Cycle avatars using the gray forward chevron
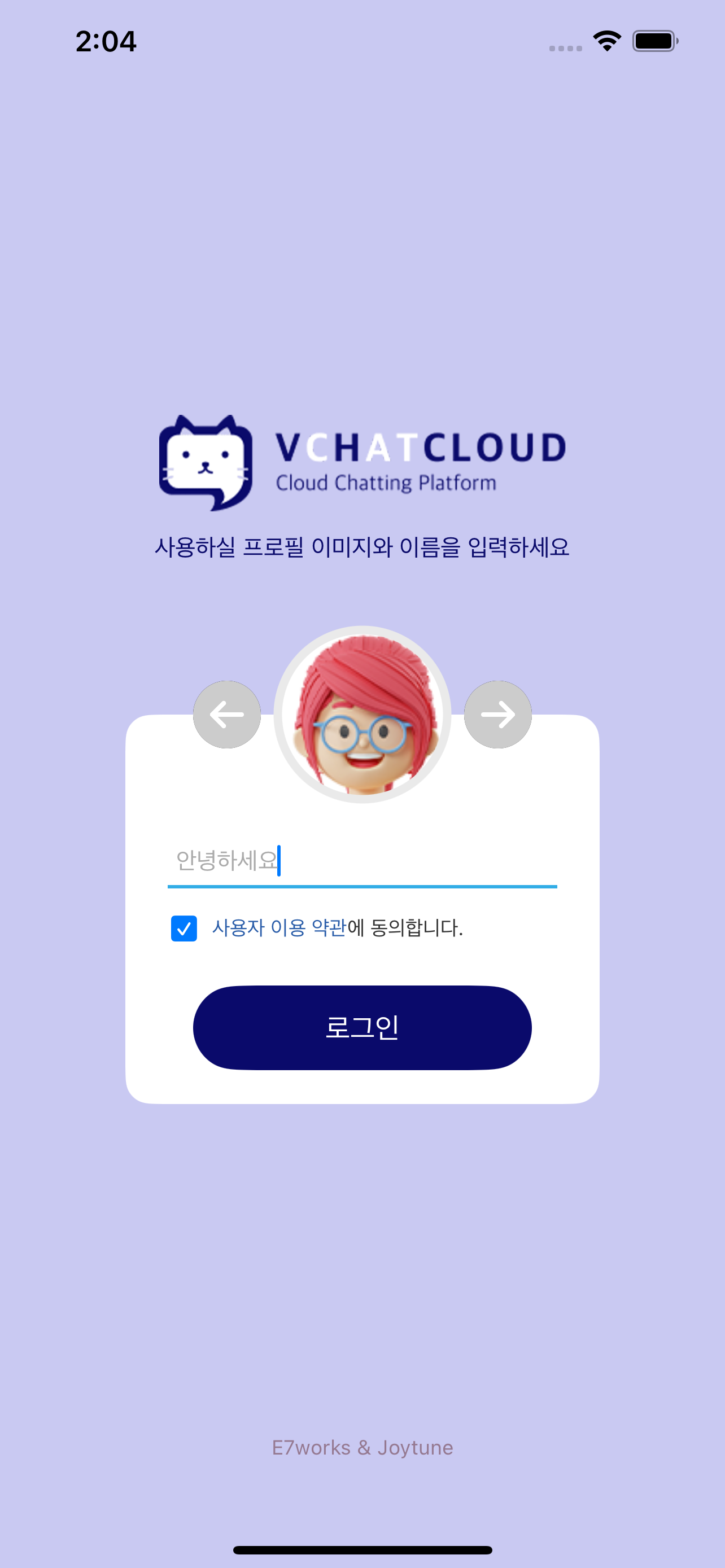Screen dimensions: 725x1568 pos(499,715)
